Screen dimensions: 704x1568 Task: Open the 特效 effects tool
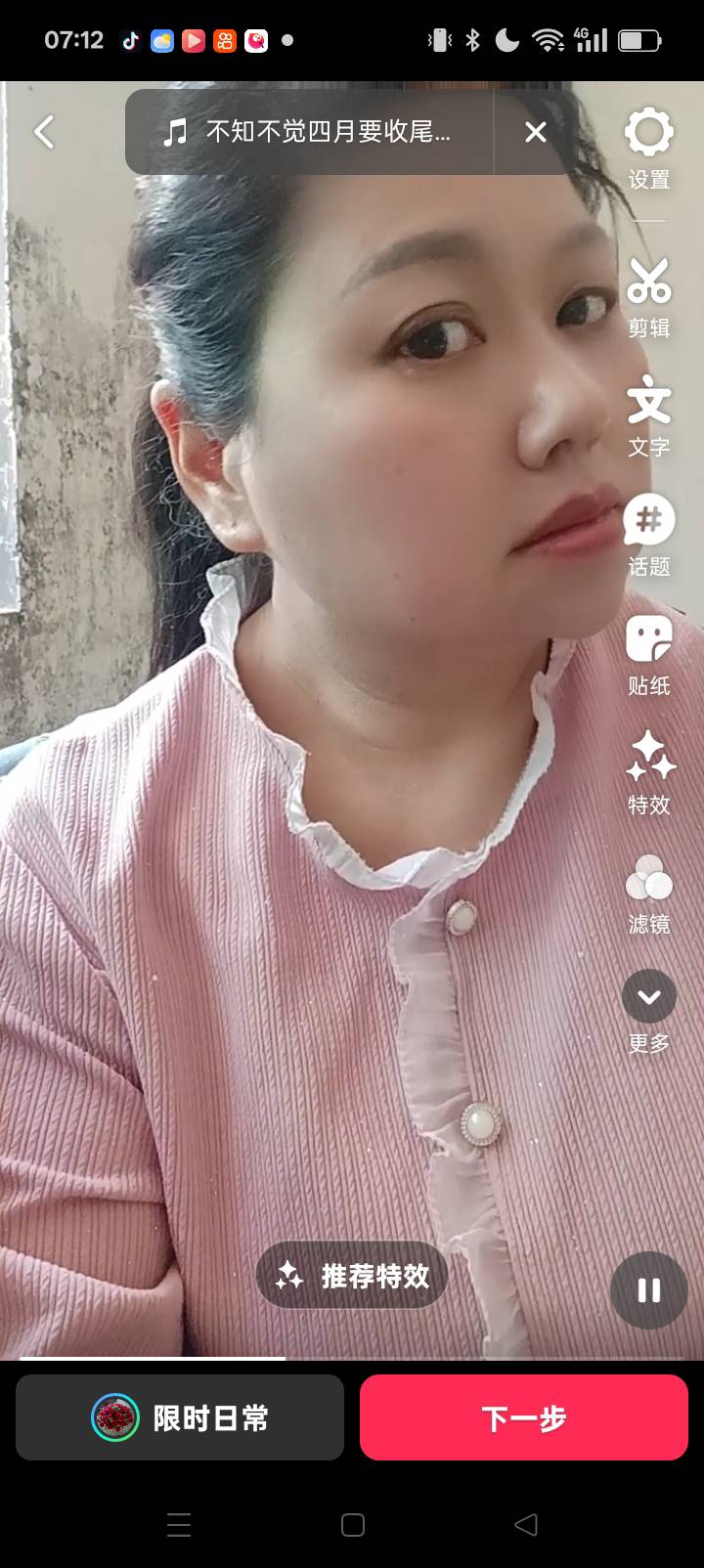[x=648, y=772]
